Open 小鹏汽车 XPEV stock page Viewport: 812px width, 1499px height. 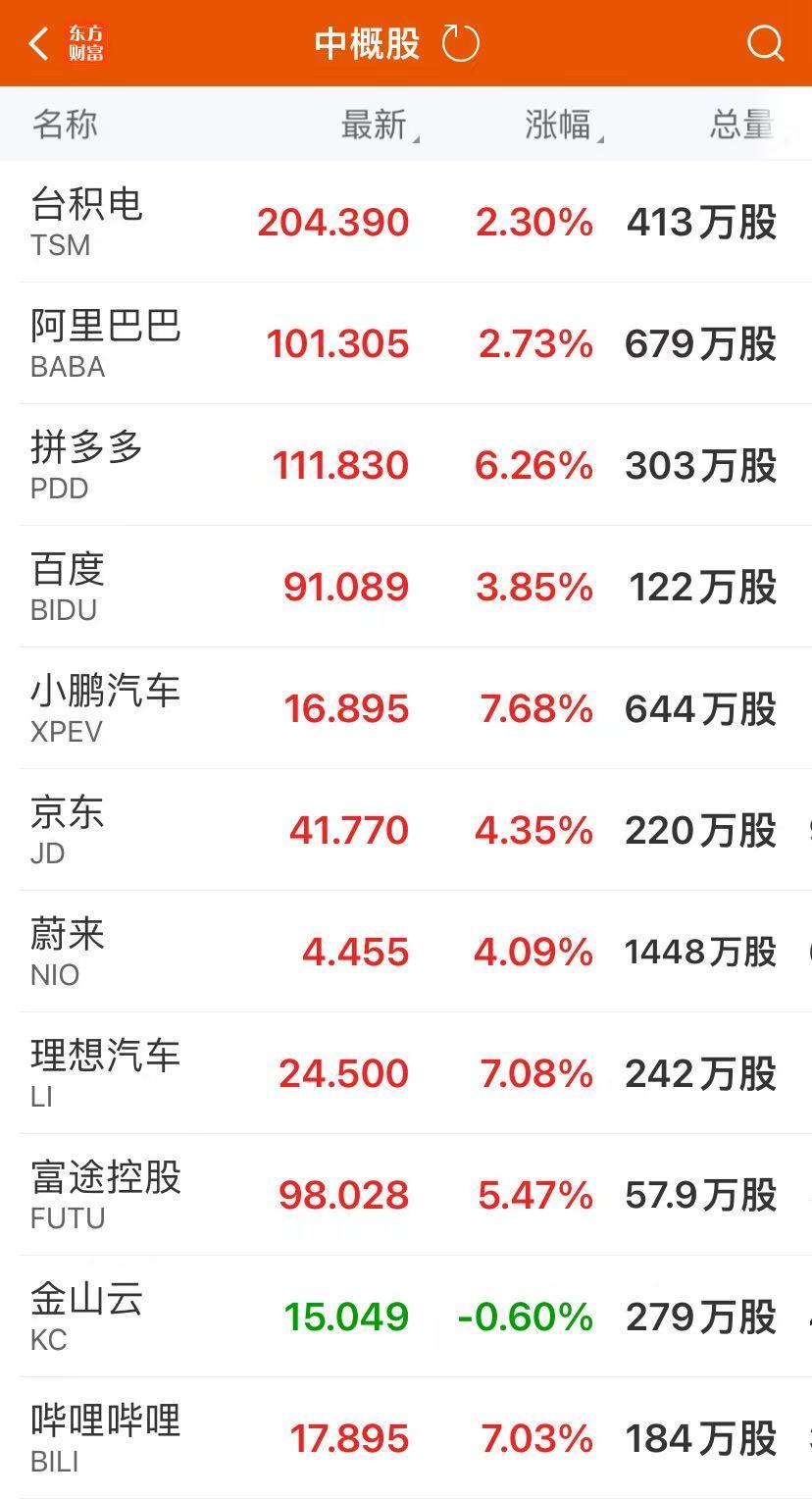[x=406, y=708]
